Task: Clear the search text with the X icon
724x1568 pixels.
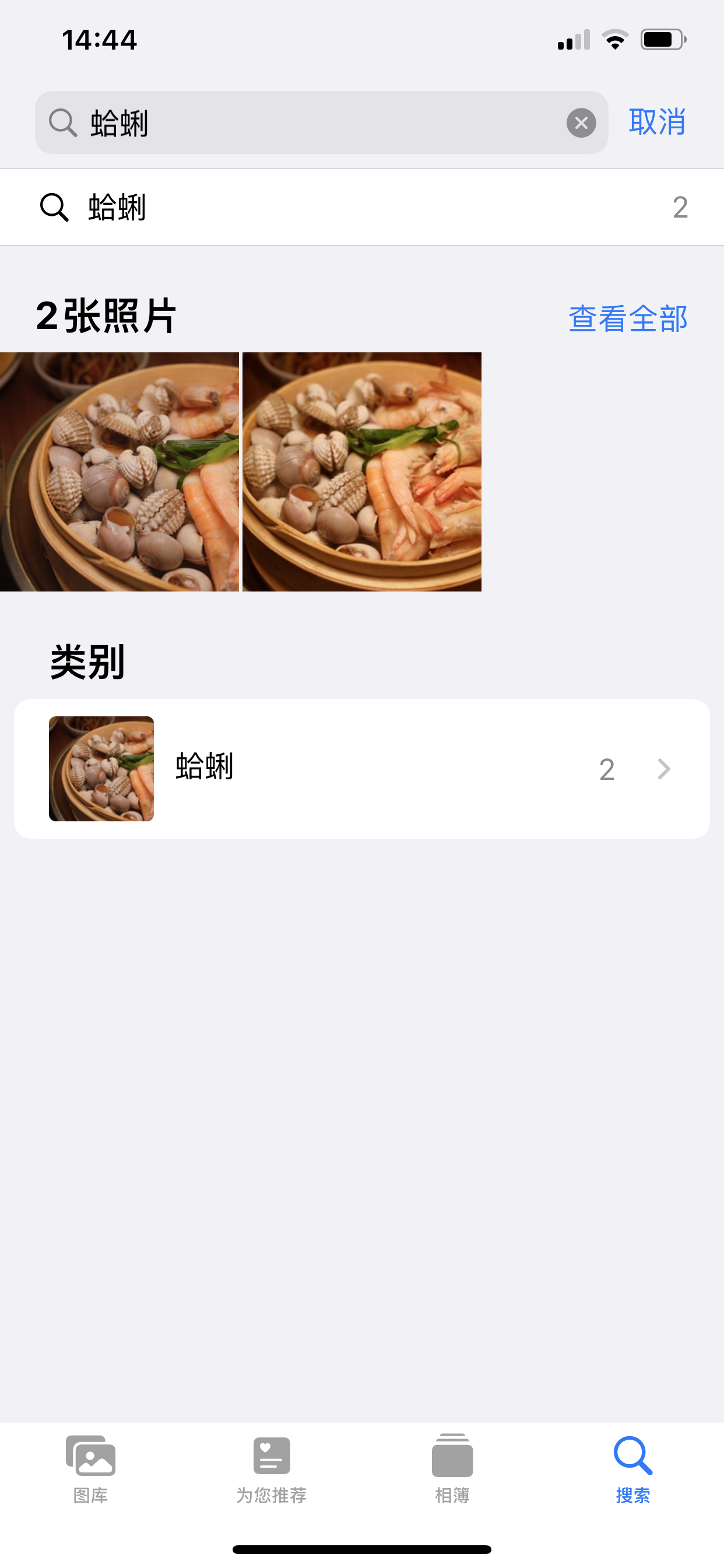Action: coord(581,123)
